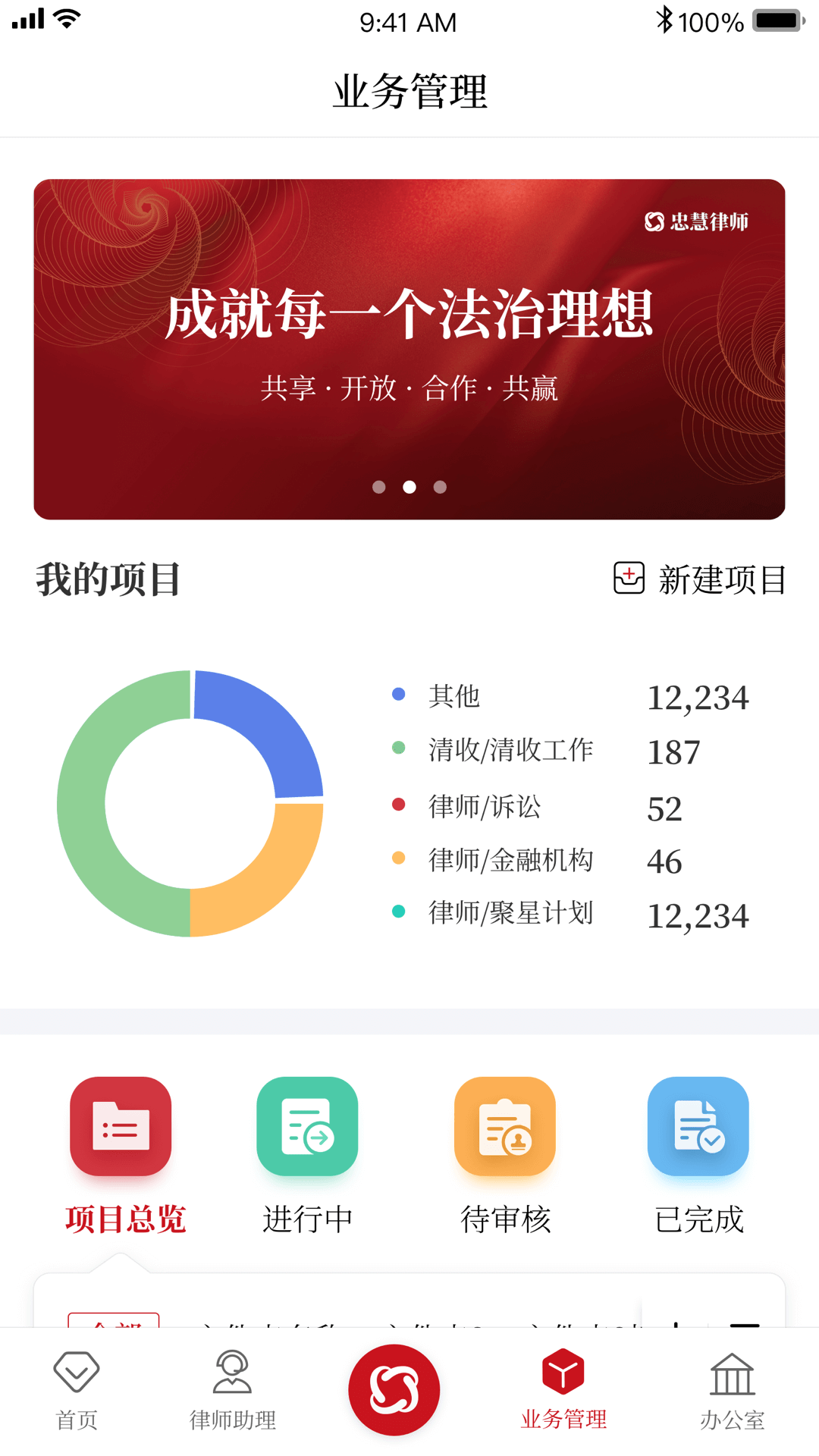The image size is (819, 1456).
Task: Click the 新建项目 text link
Action: pyautogui.click(x=720, y=579)
